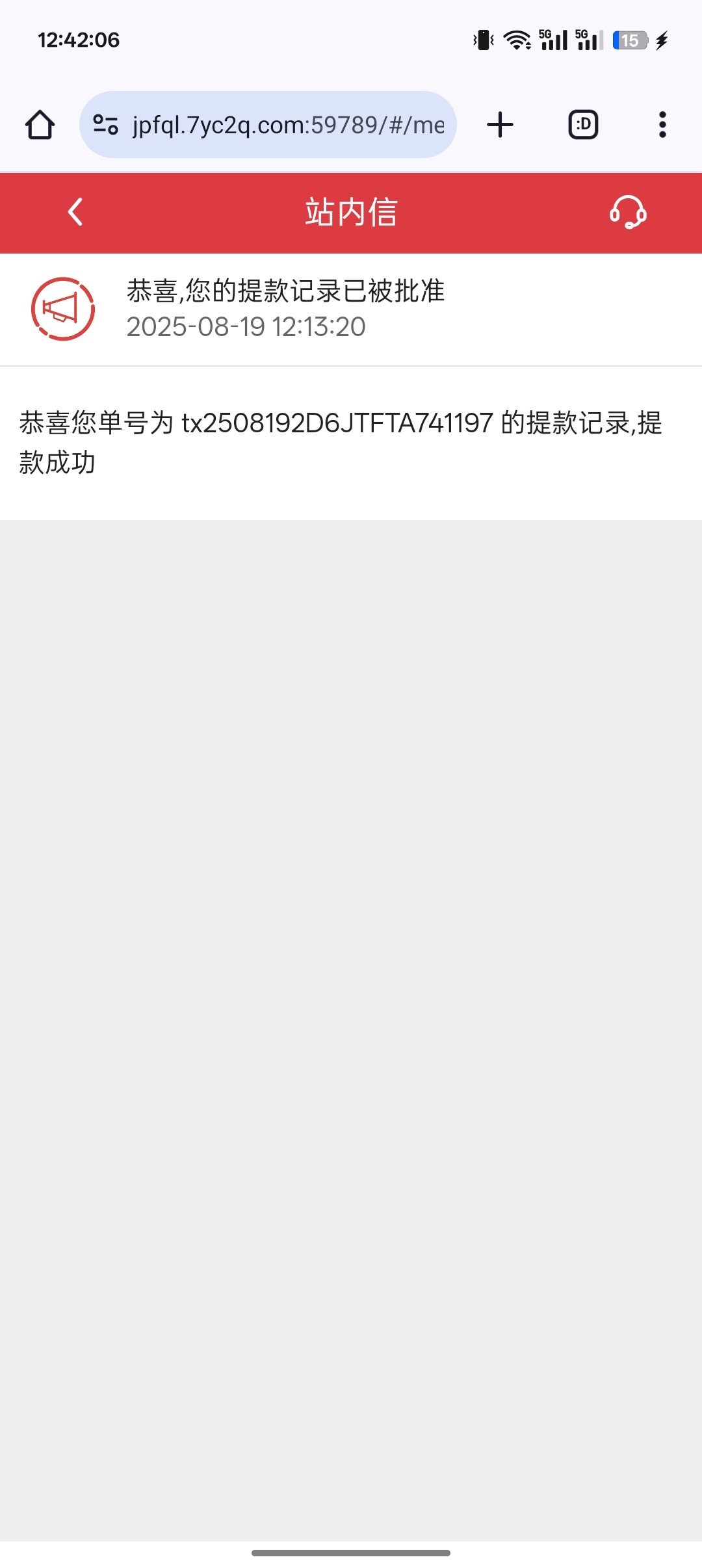Open the browser tab switcher

pyautogui.click(x=583, y=125)
